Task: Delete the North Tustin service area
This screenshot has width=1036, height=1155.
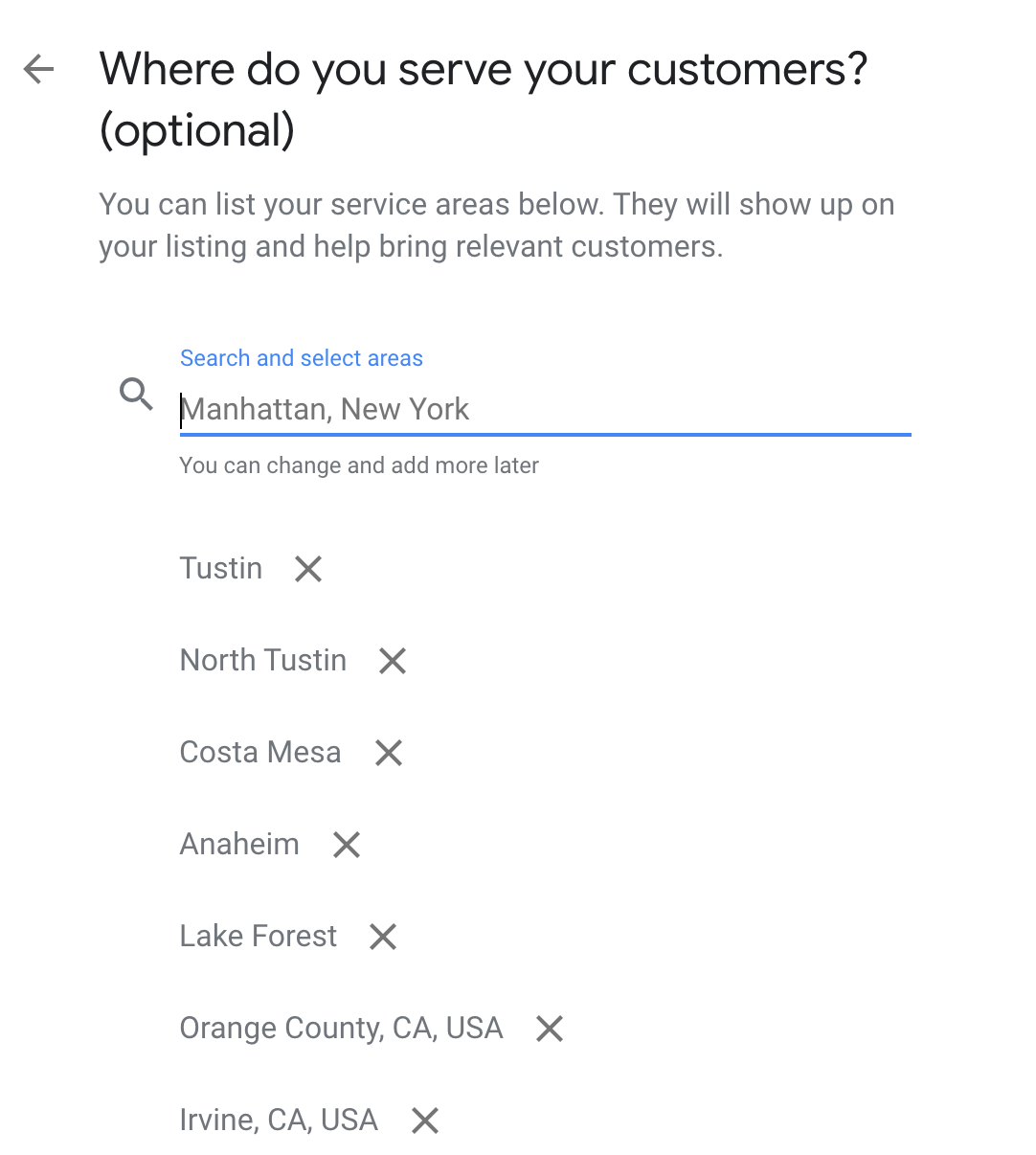Action: (x=393, y=661)
